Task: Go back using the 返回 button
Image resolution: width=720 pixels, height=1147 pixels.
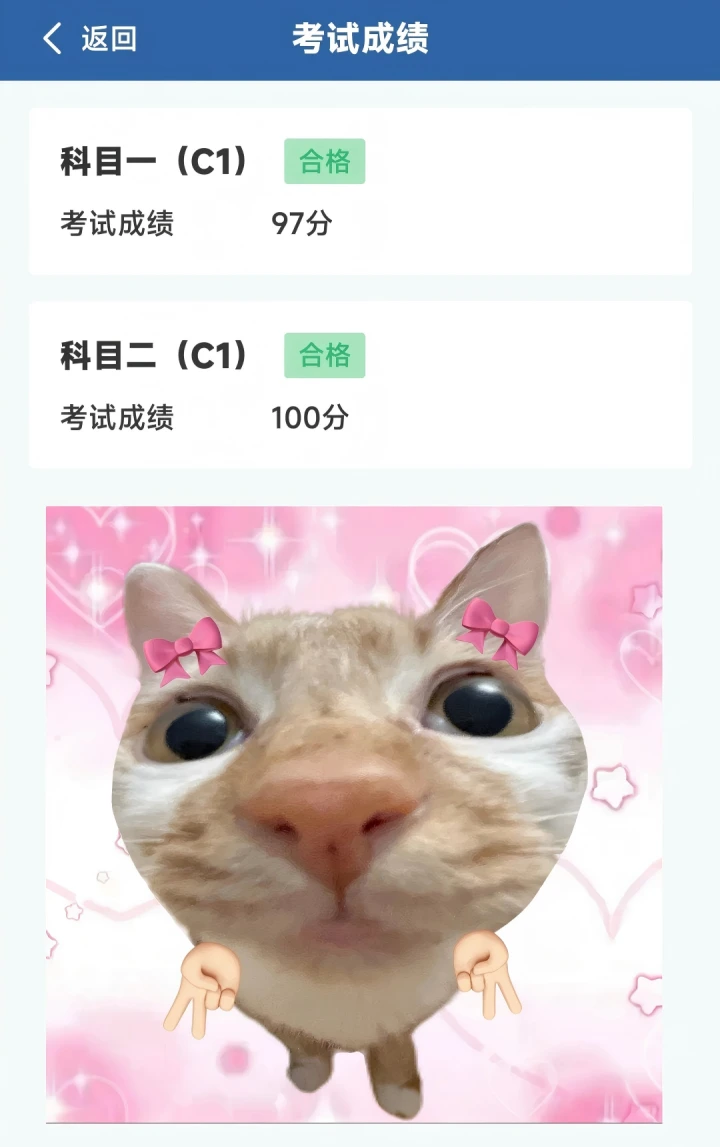Action: [89, 39]
